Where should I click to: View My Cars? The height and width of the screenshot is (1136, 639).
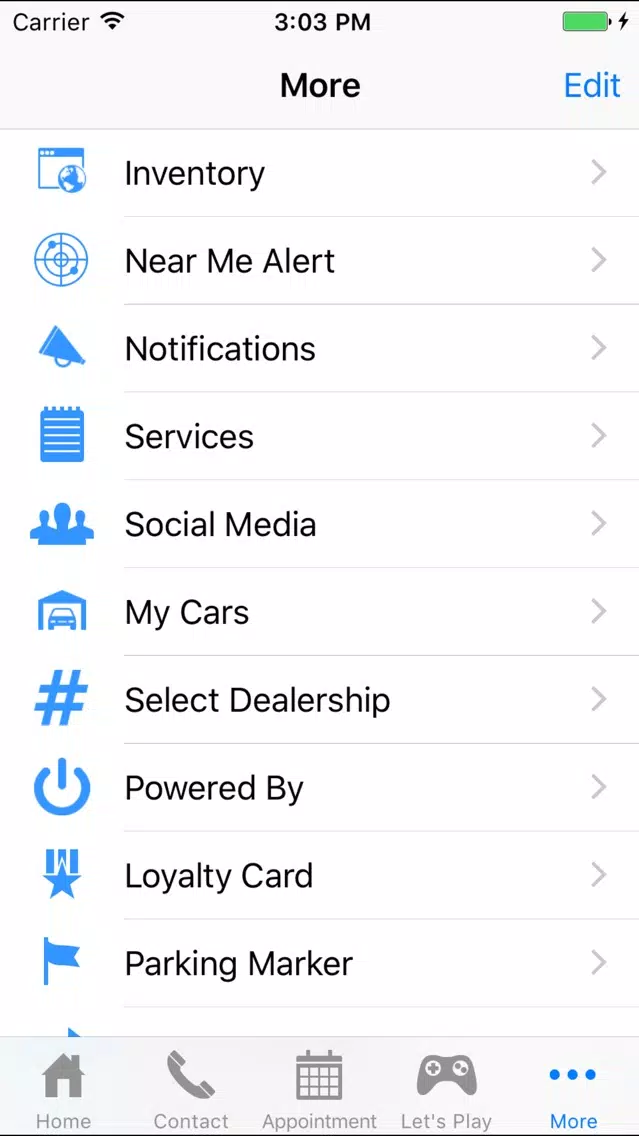click(320, 612)
